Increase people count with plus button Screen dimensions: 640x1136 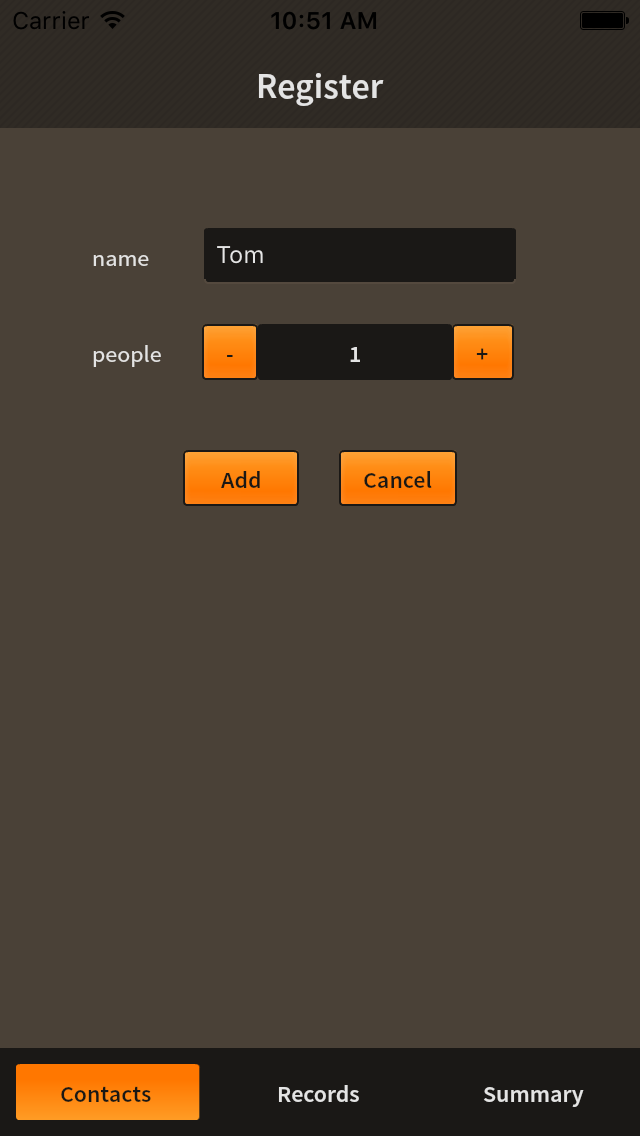(x=483, y=352)
